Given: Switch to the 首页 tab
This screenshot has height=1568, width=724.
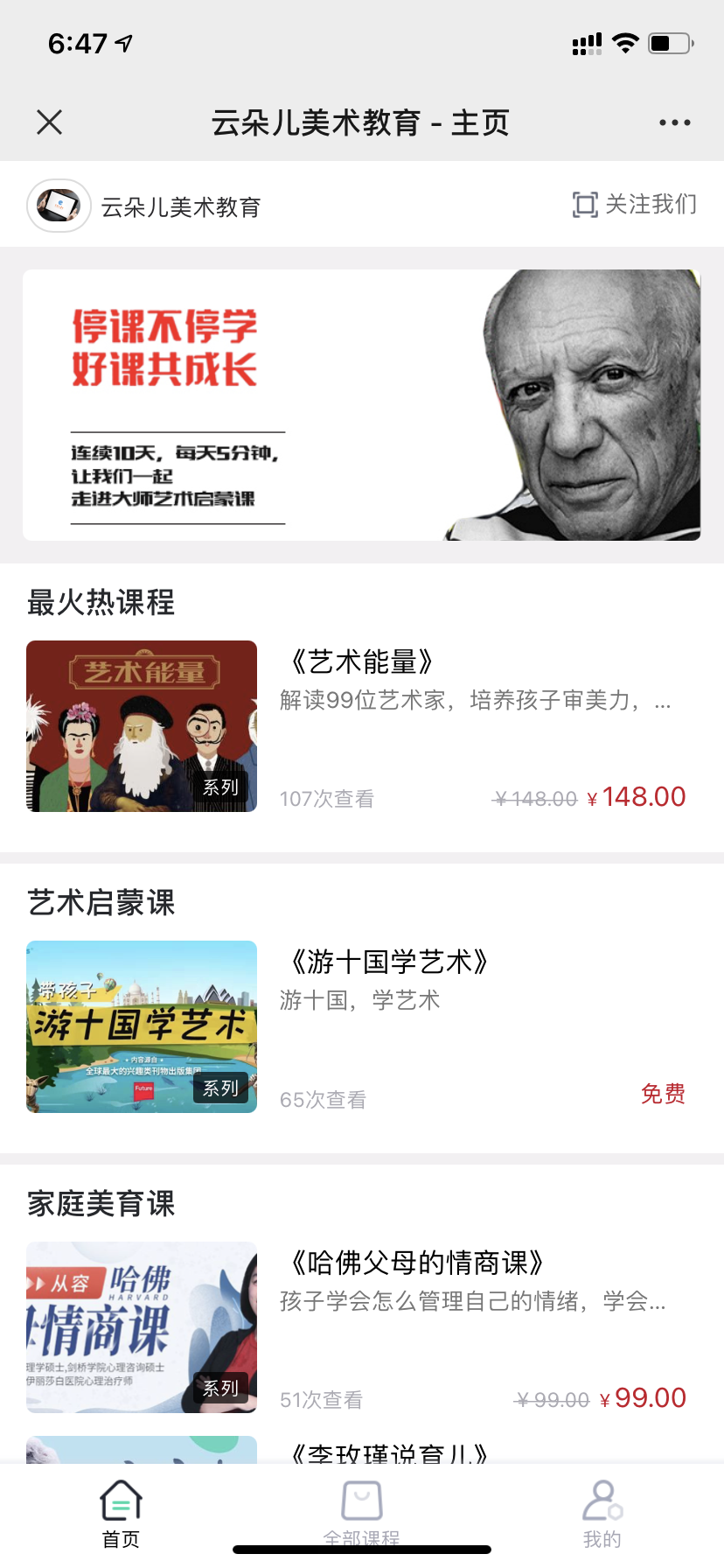Looking at the screenshot, I should coord(121,1513).
